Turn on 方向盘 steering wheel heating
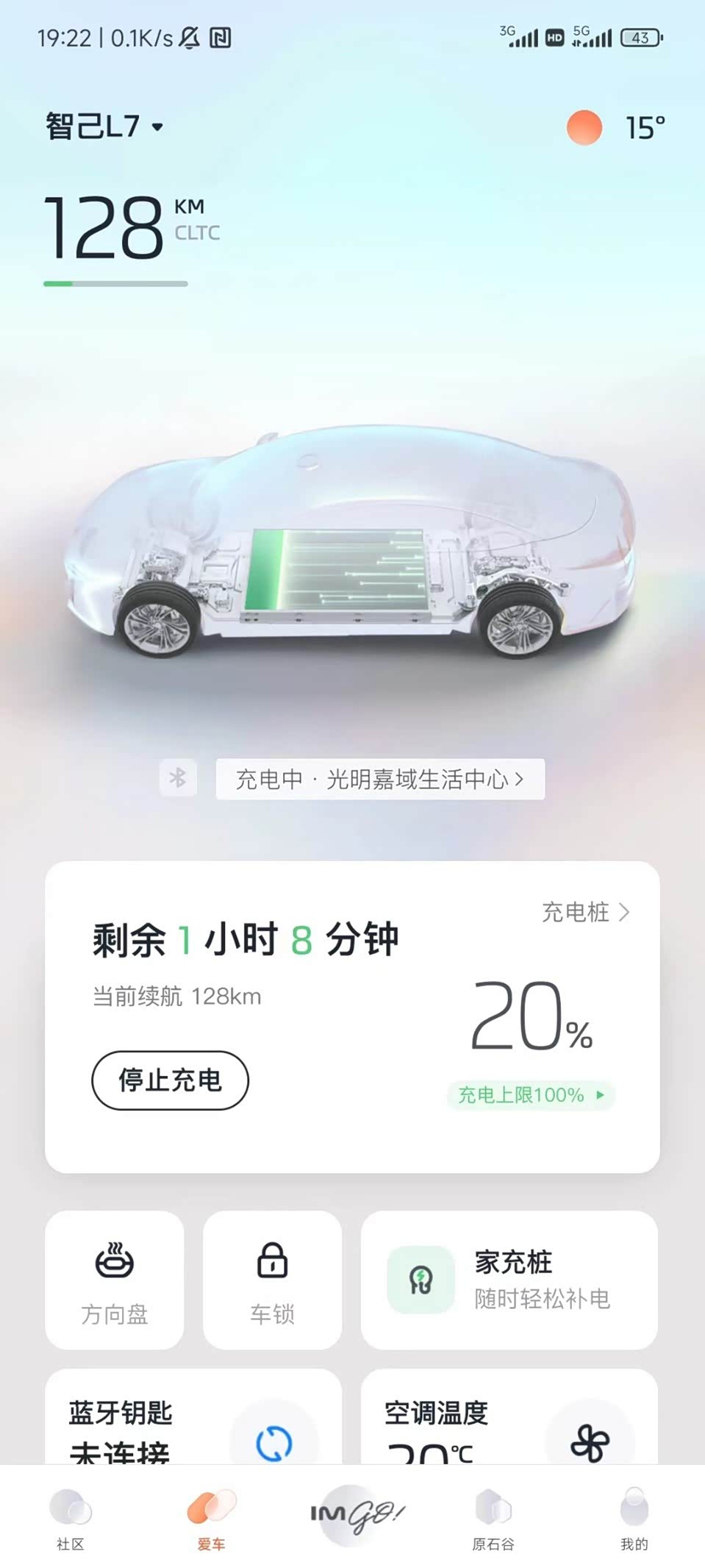Viewport: 705px width, 1568px height. [115, 1280]
